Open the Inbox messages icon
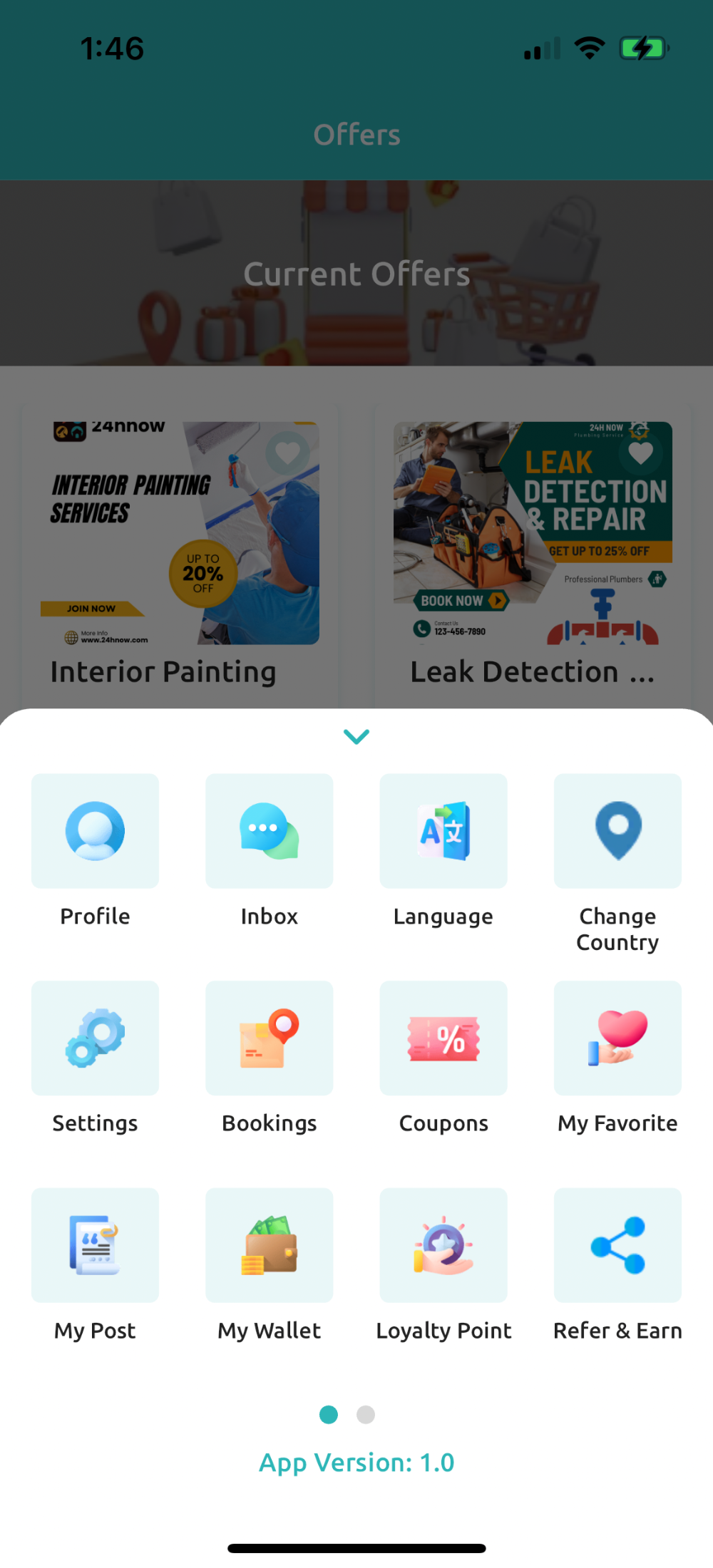713x1568 pixels. 269,831
